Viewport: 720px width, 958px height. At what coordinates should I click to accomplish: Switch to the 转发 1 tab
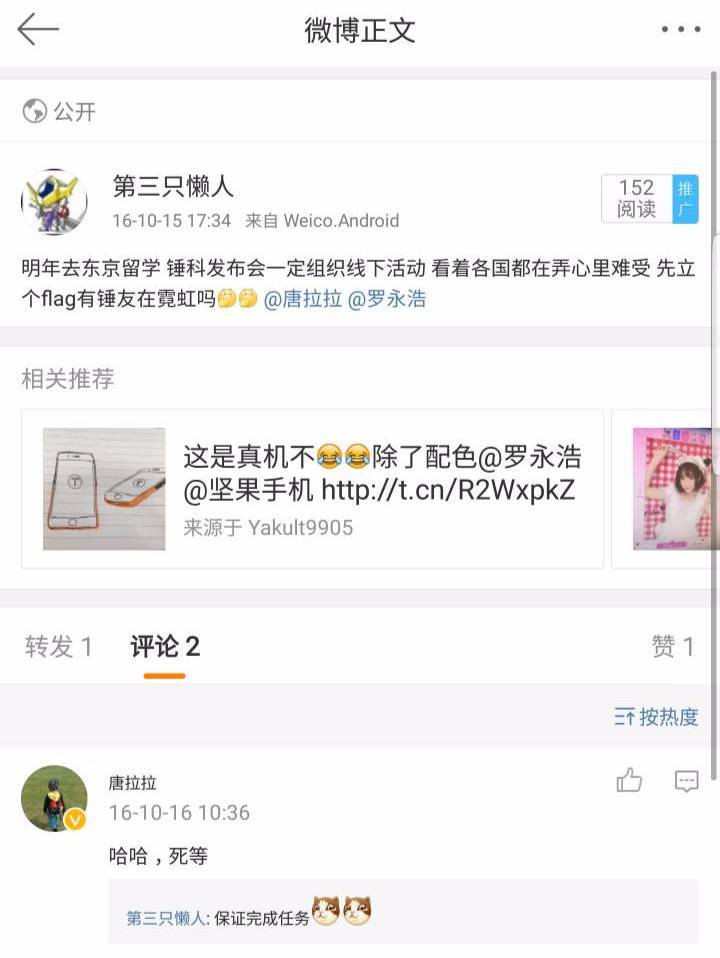click(59, 647)
